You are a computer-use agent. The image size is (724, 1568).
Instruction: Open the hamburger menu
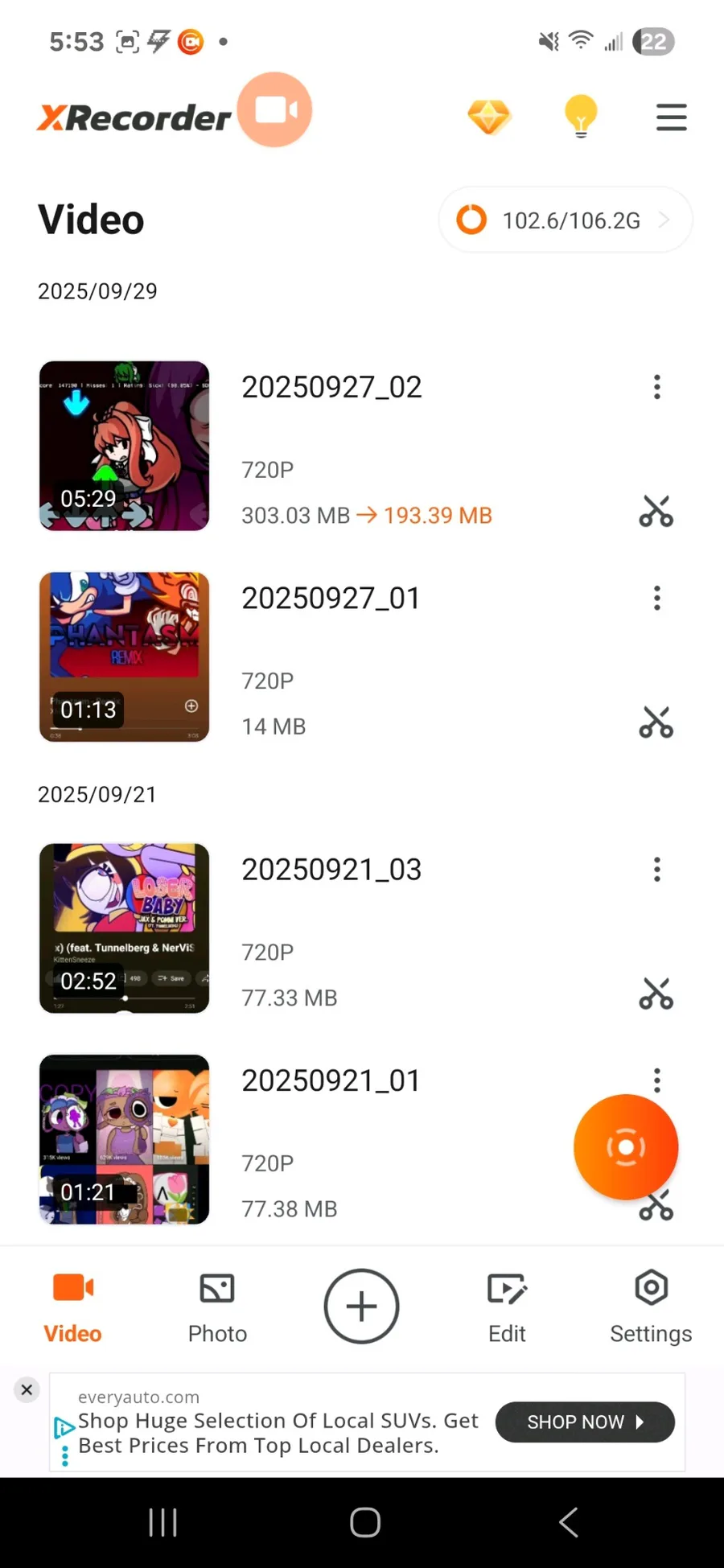click(x=671, y=117)
